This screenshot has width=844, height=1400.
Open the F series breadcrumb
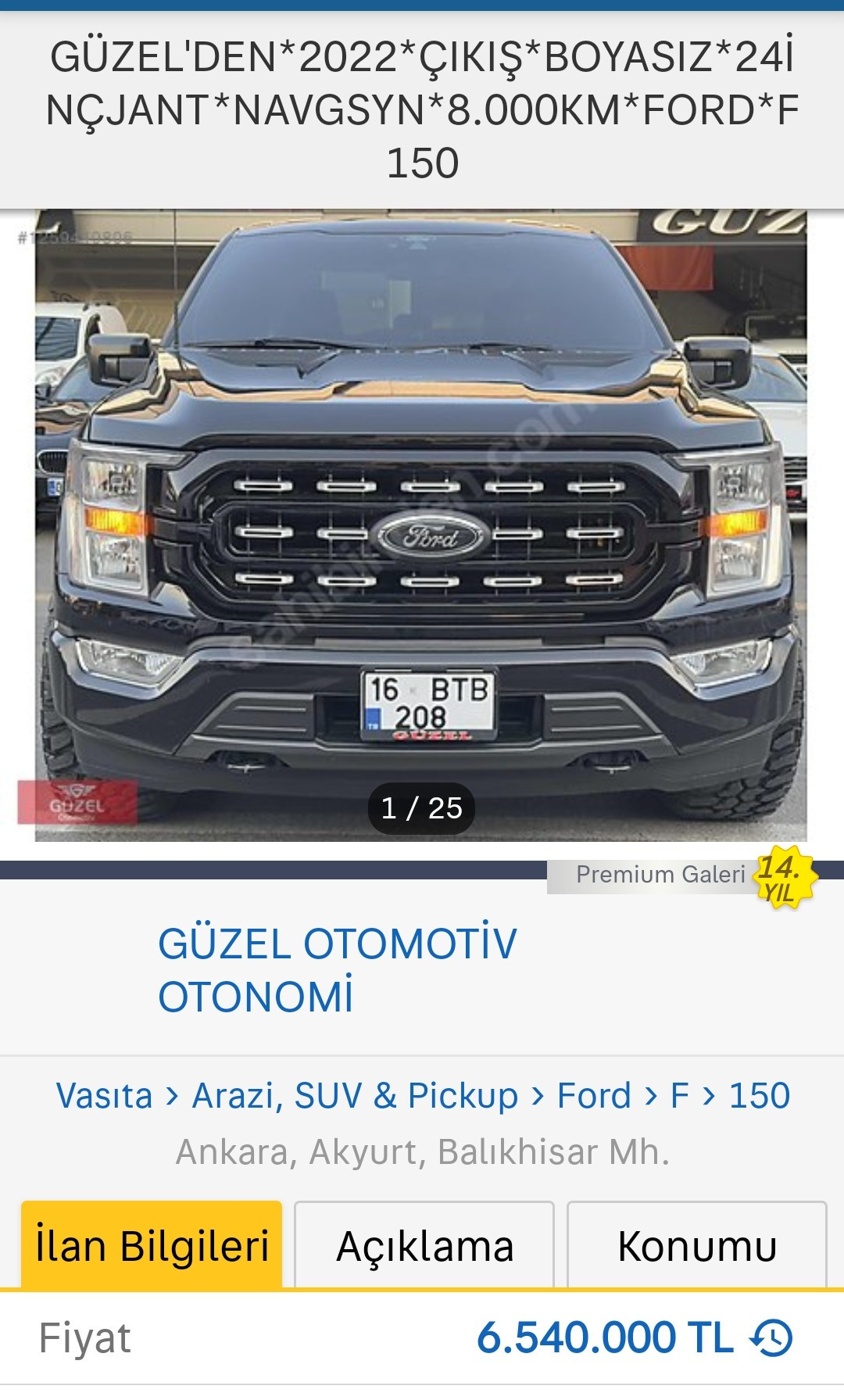680,1095
